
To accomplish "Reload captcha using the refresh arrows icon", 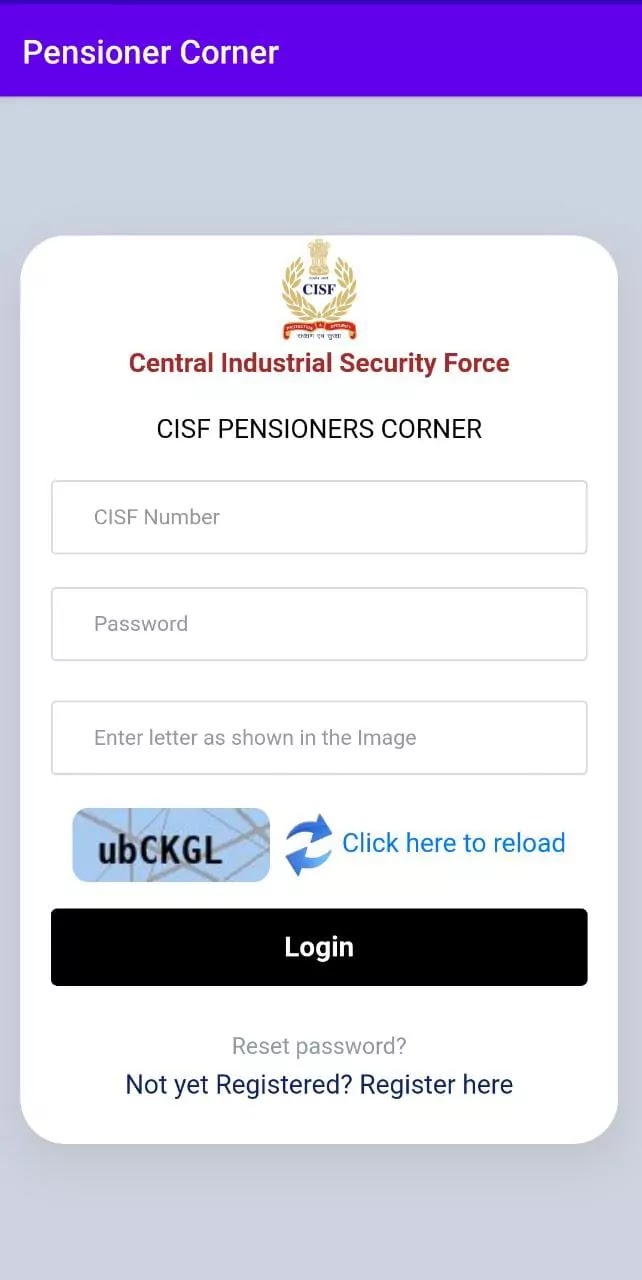I will (308, 845).
